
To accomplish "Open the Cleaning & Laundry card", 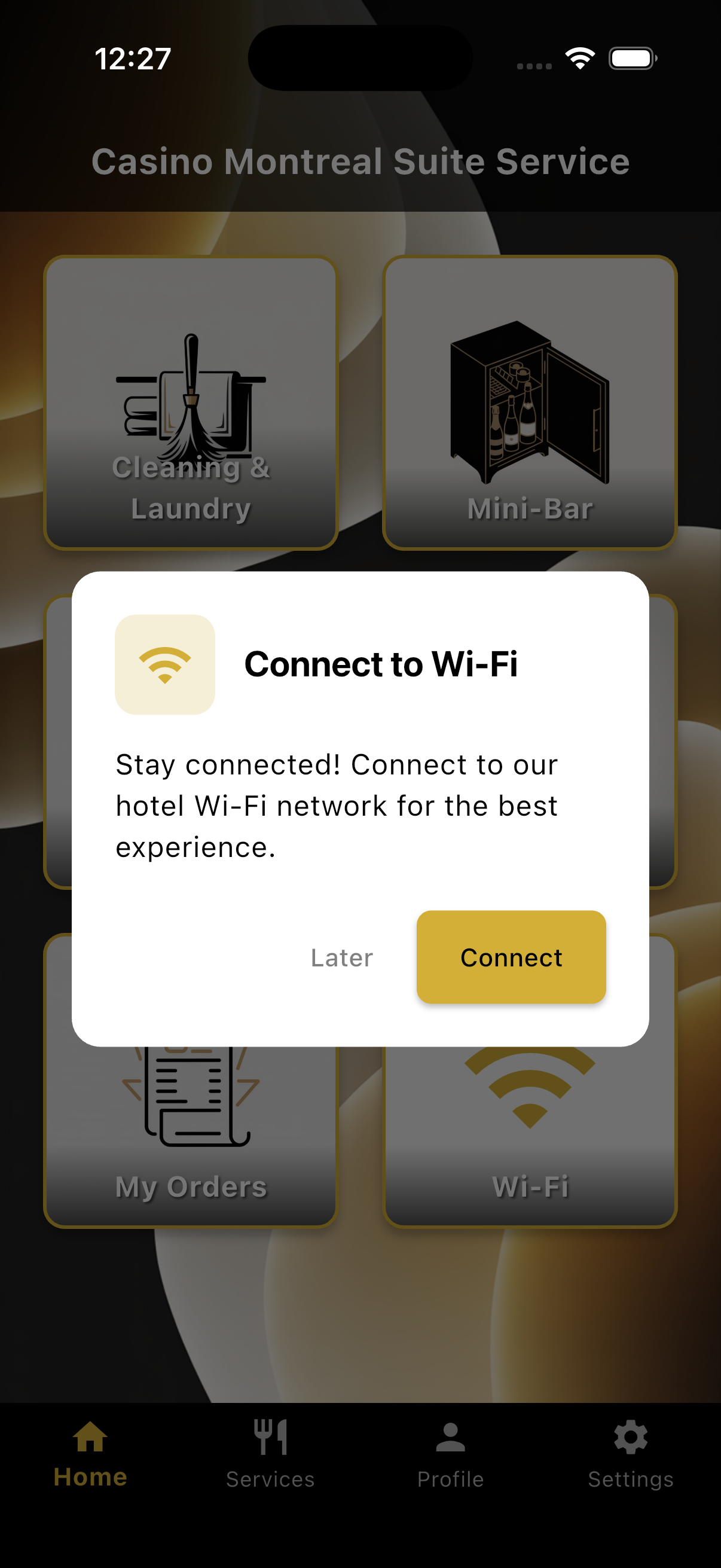I will coord(191,402).
